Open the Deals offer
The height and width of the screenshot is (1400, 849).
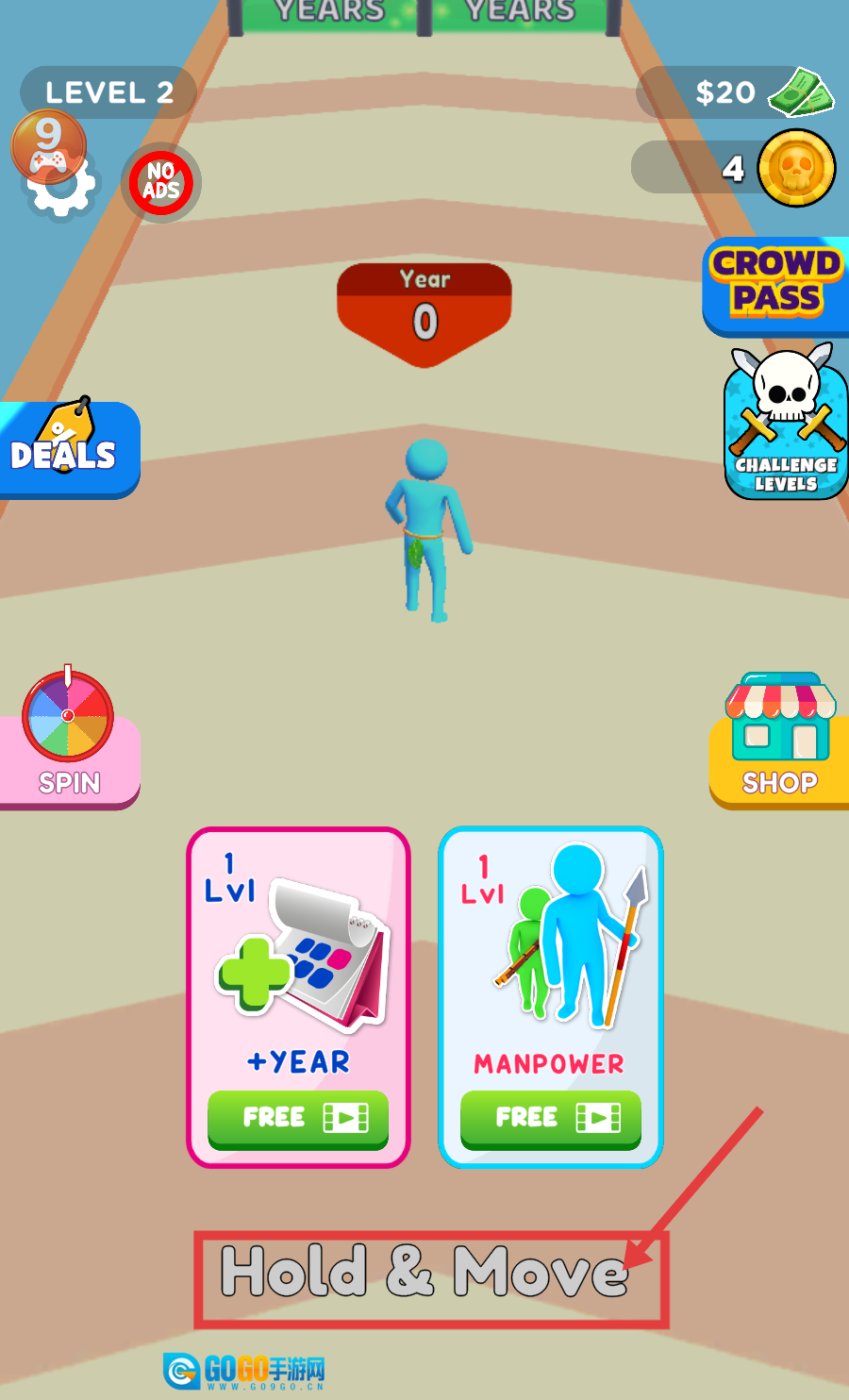click(x=68, y=451)
